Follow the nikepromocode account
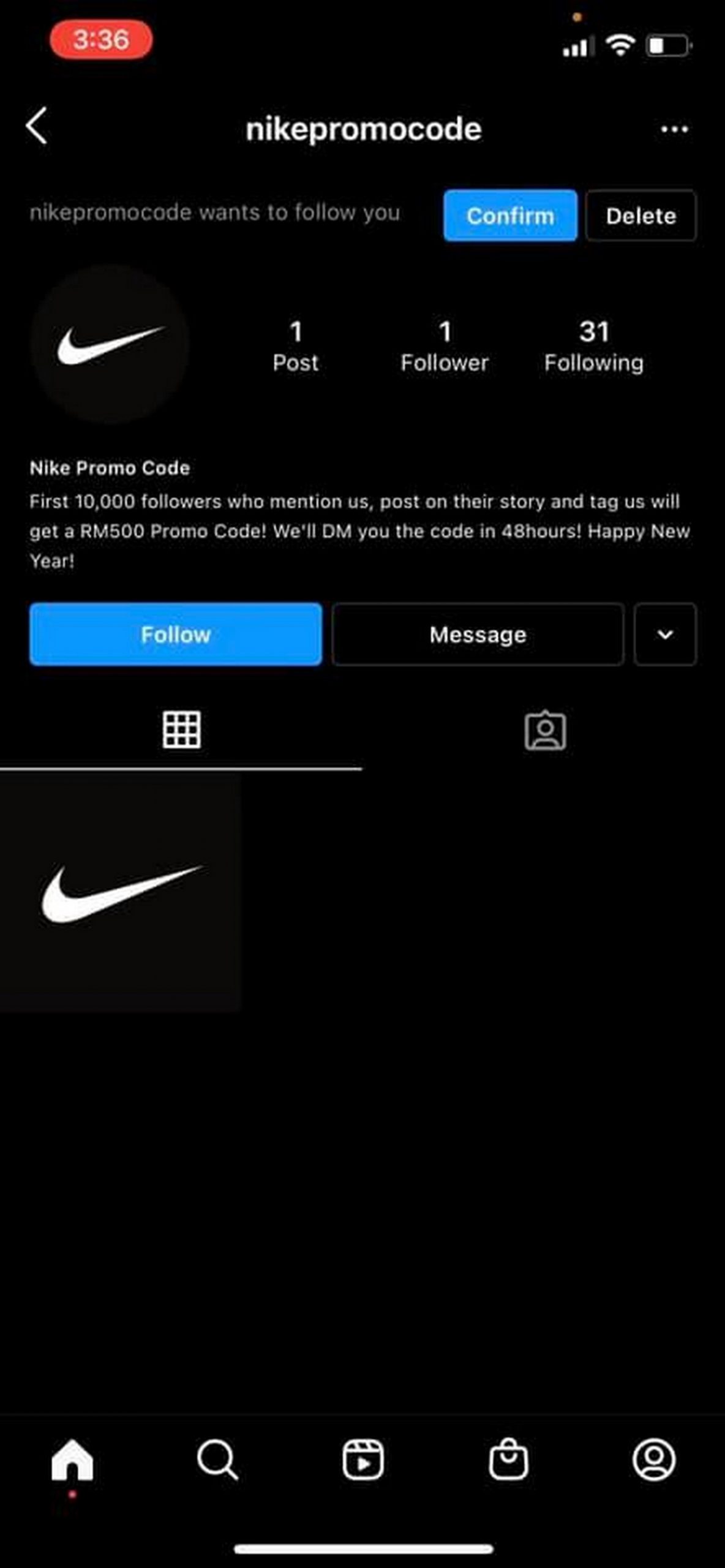Screen dimensions: 725x1568 point(176,634)
